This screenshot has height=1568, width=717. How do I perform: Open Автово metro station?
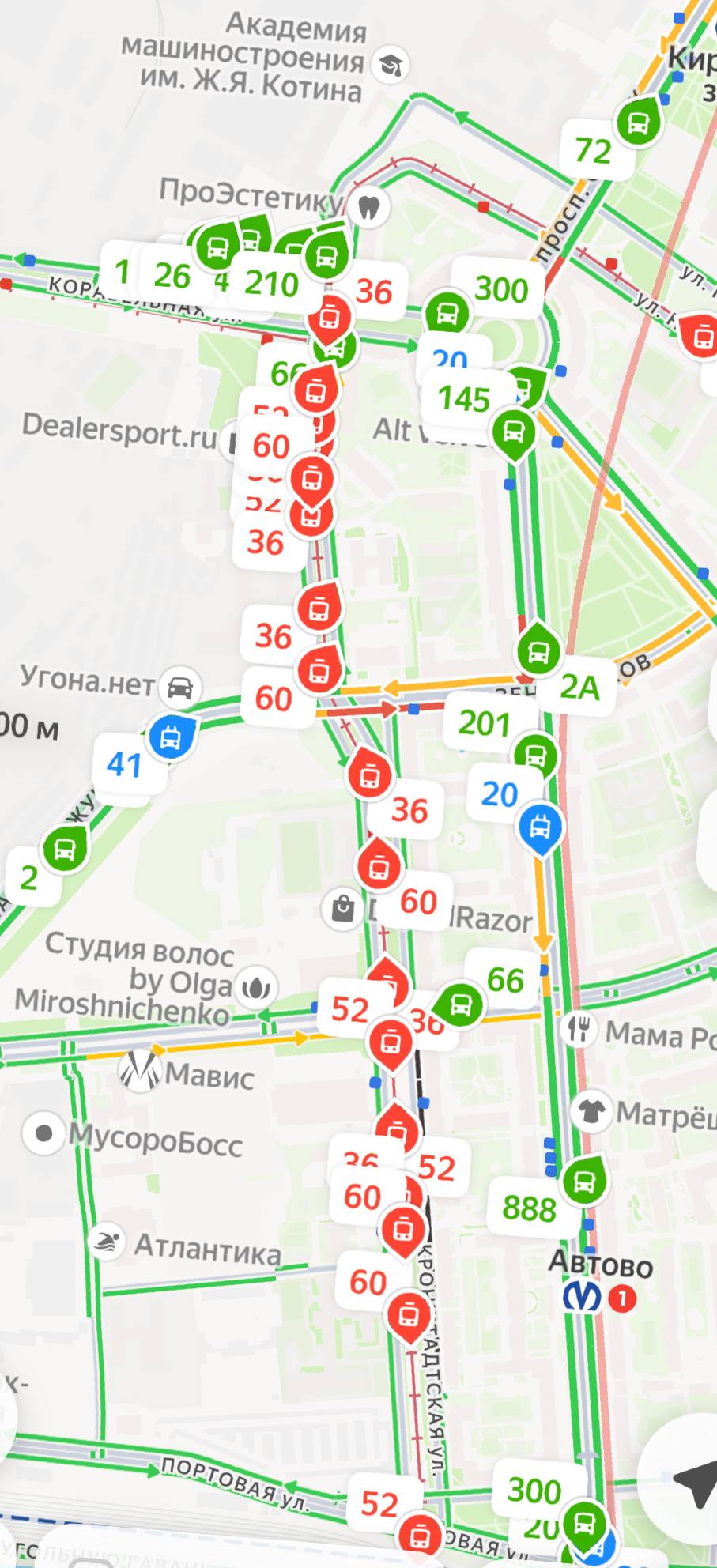(583, 1297)
